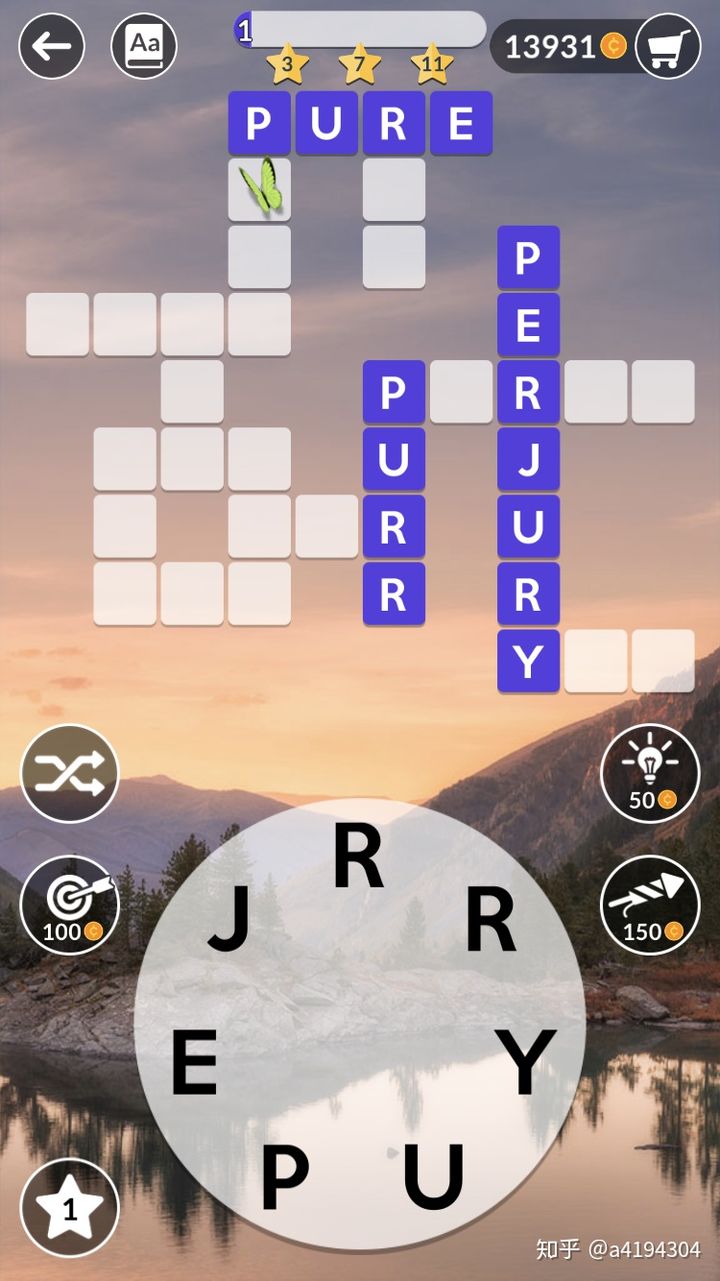Select letter E on the wheel
Image resolution: width=720 pixels, height=1281 pixels.
(194, 1064)
